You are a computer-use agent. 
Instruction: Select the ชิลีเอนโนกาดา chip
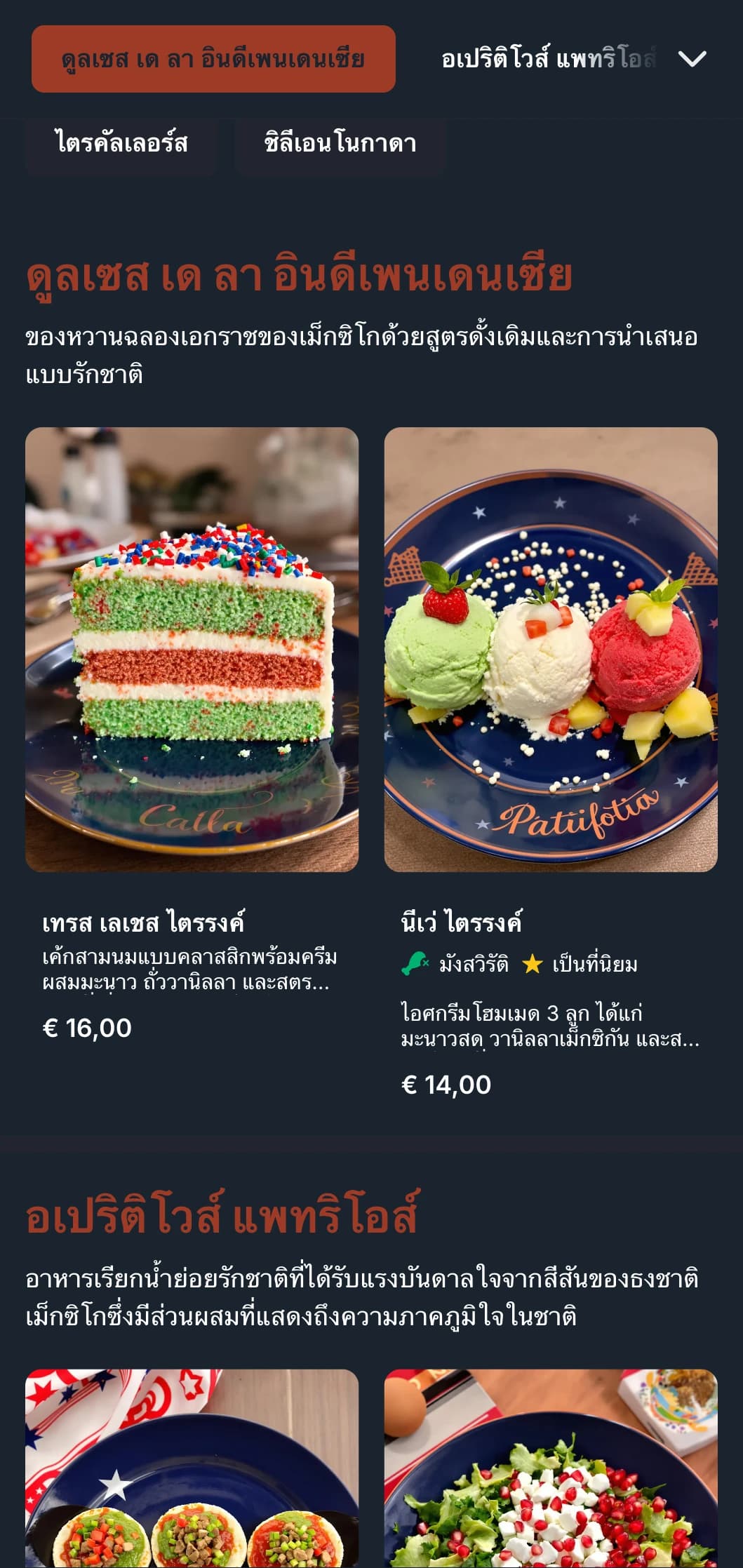(x=340, y=144)
